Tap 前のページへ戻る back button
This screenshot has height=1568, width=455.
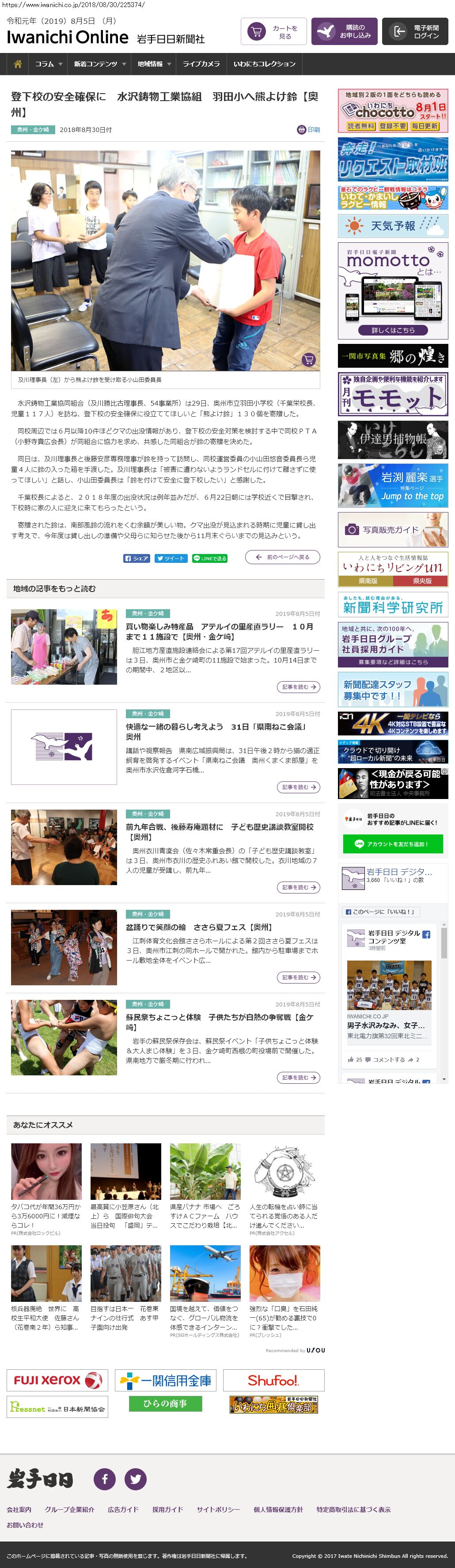click(x=283, y=557)
